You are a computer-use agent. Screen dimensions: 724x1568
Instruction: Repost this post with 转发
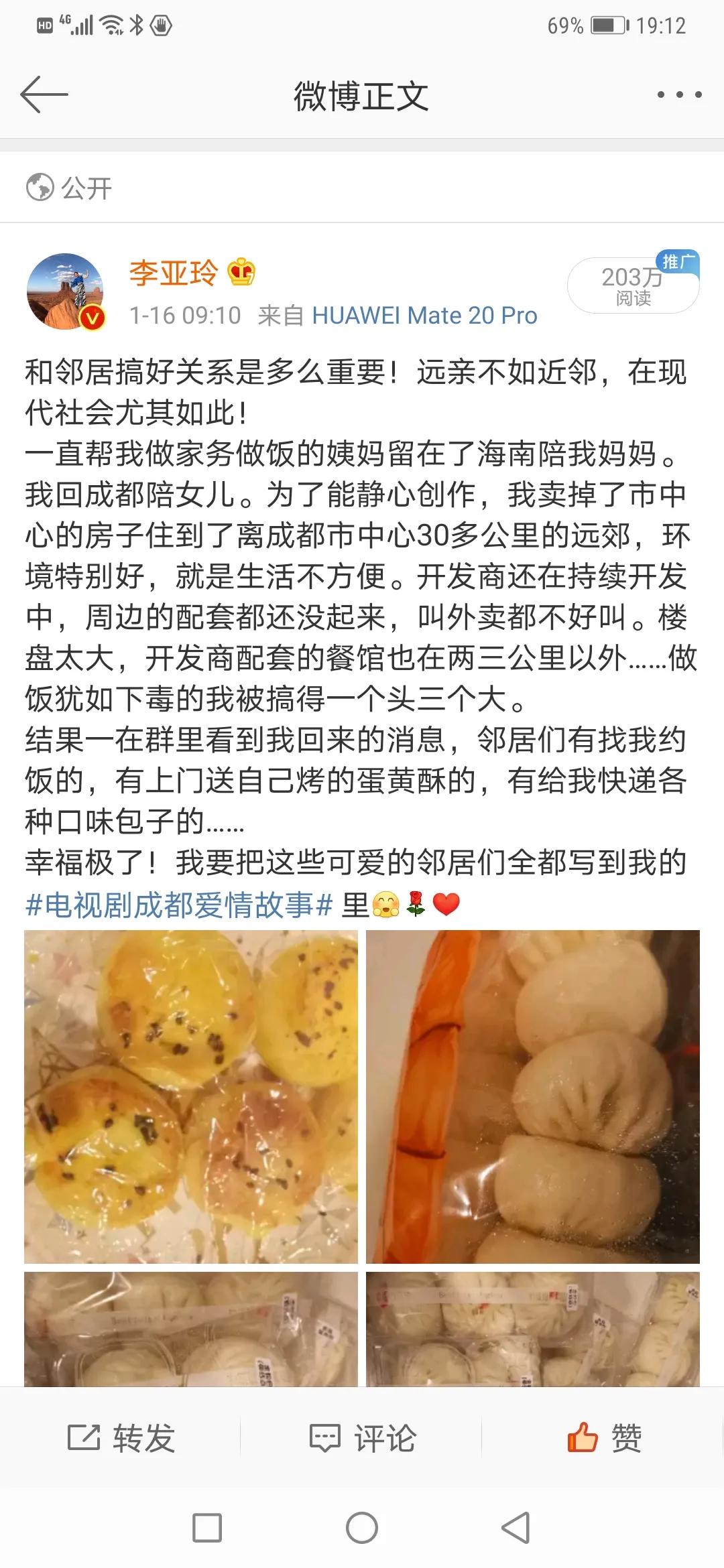(121, 1437)
